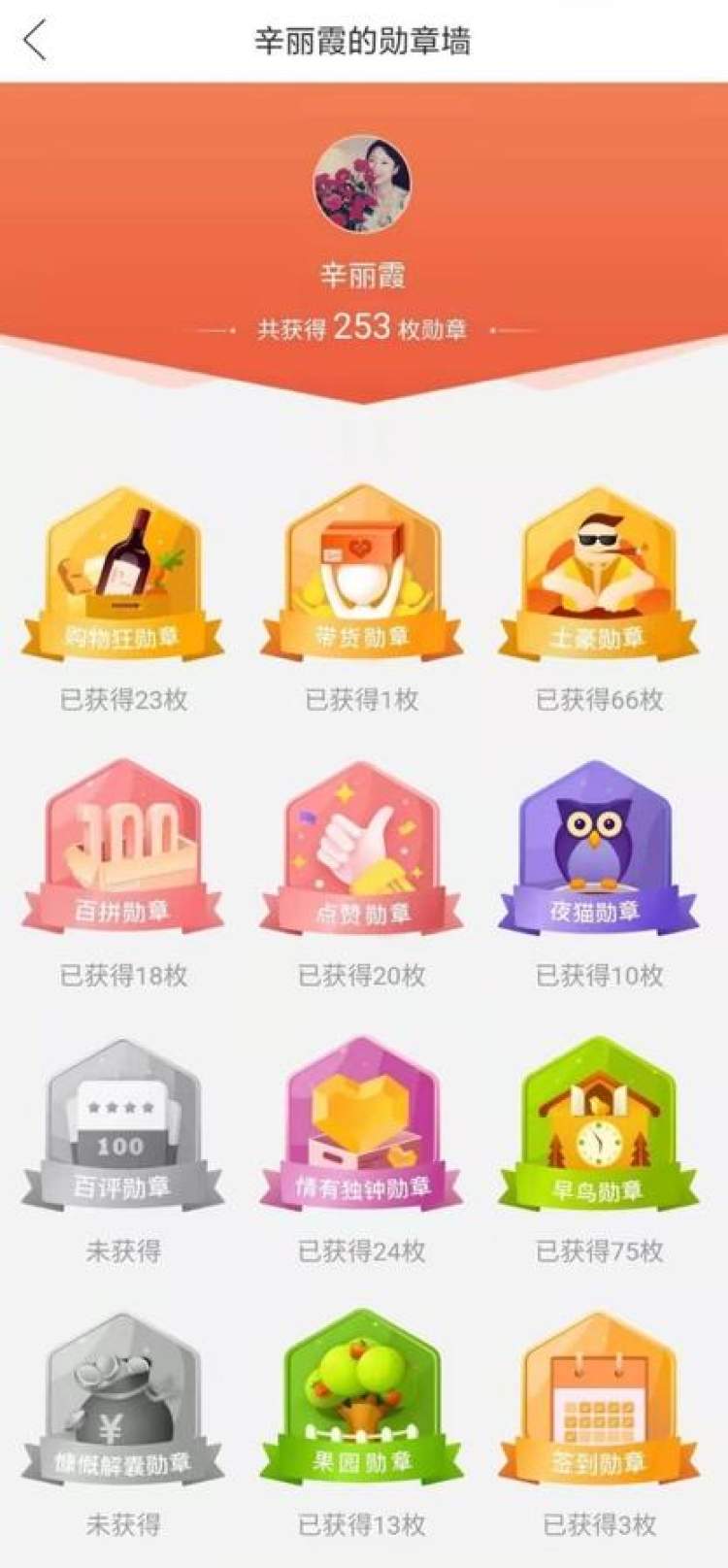Open the unearned 百评勋章 badge
The image size is (728, 1568).
point(123,1126)
